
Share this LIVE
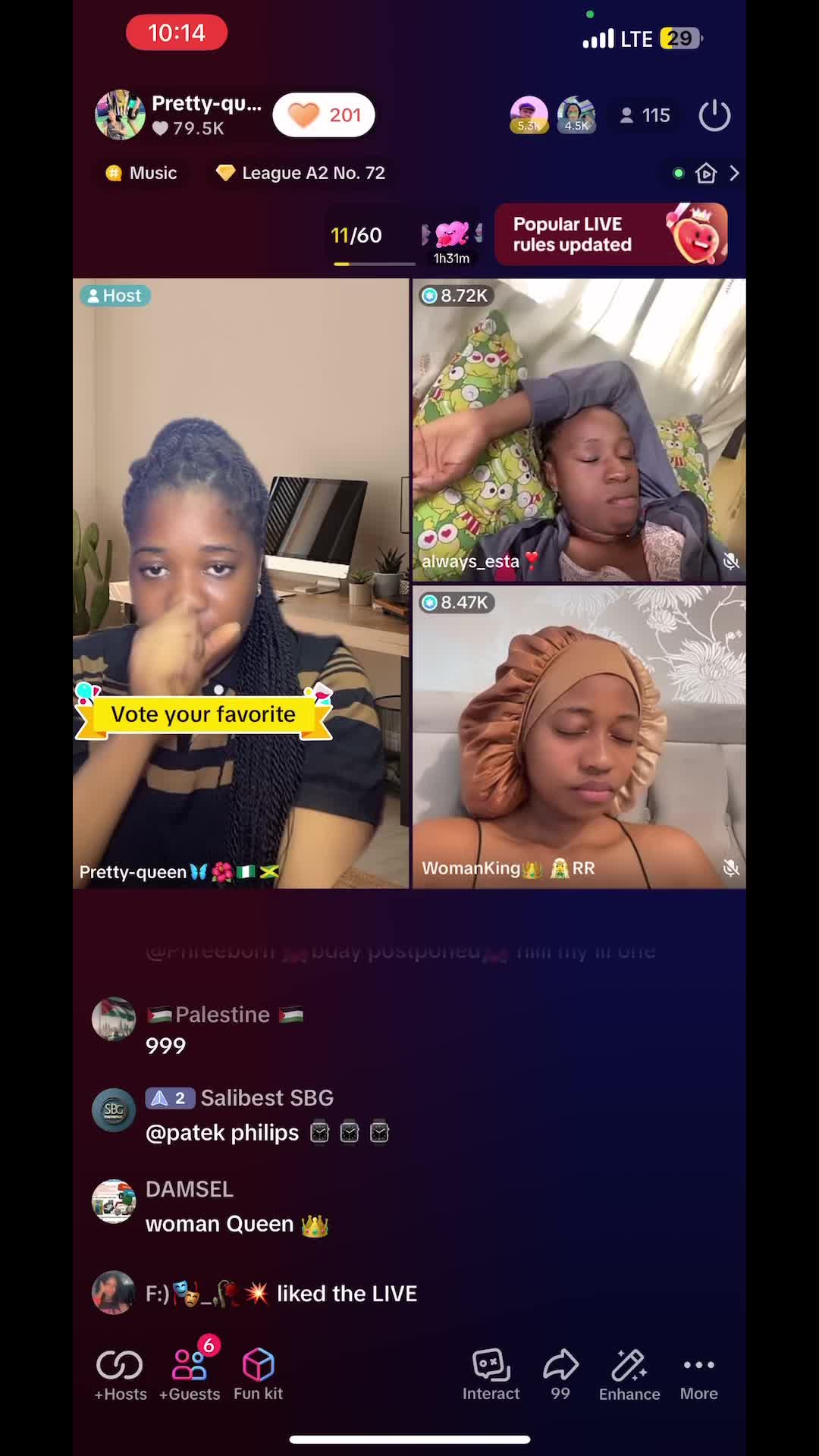click(x=560, y=1374)
